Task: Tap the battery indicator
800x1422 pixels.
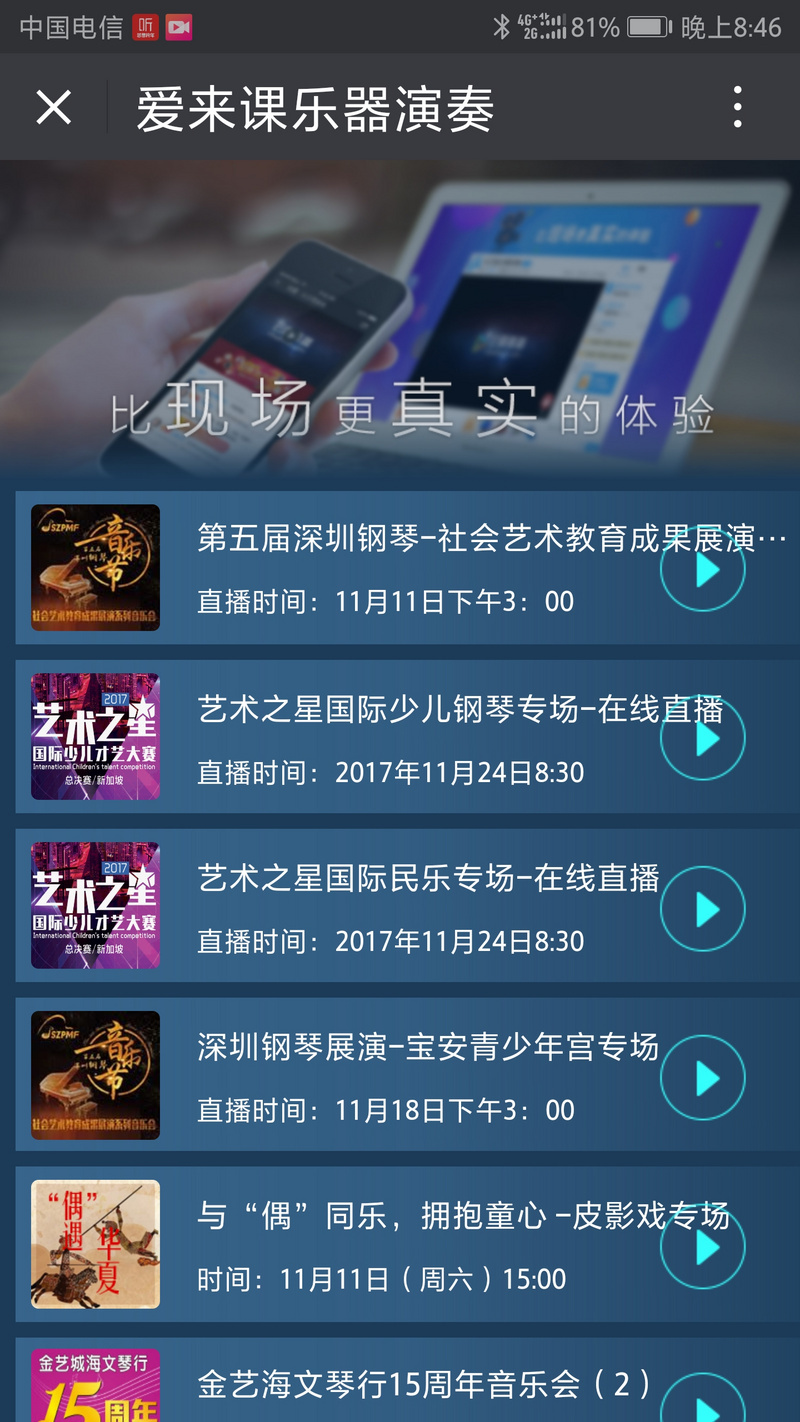Action: [x=649, y=27]
